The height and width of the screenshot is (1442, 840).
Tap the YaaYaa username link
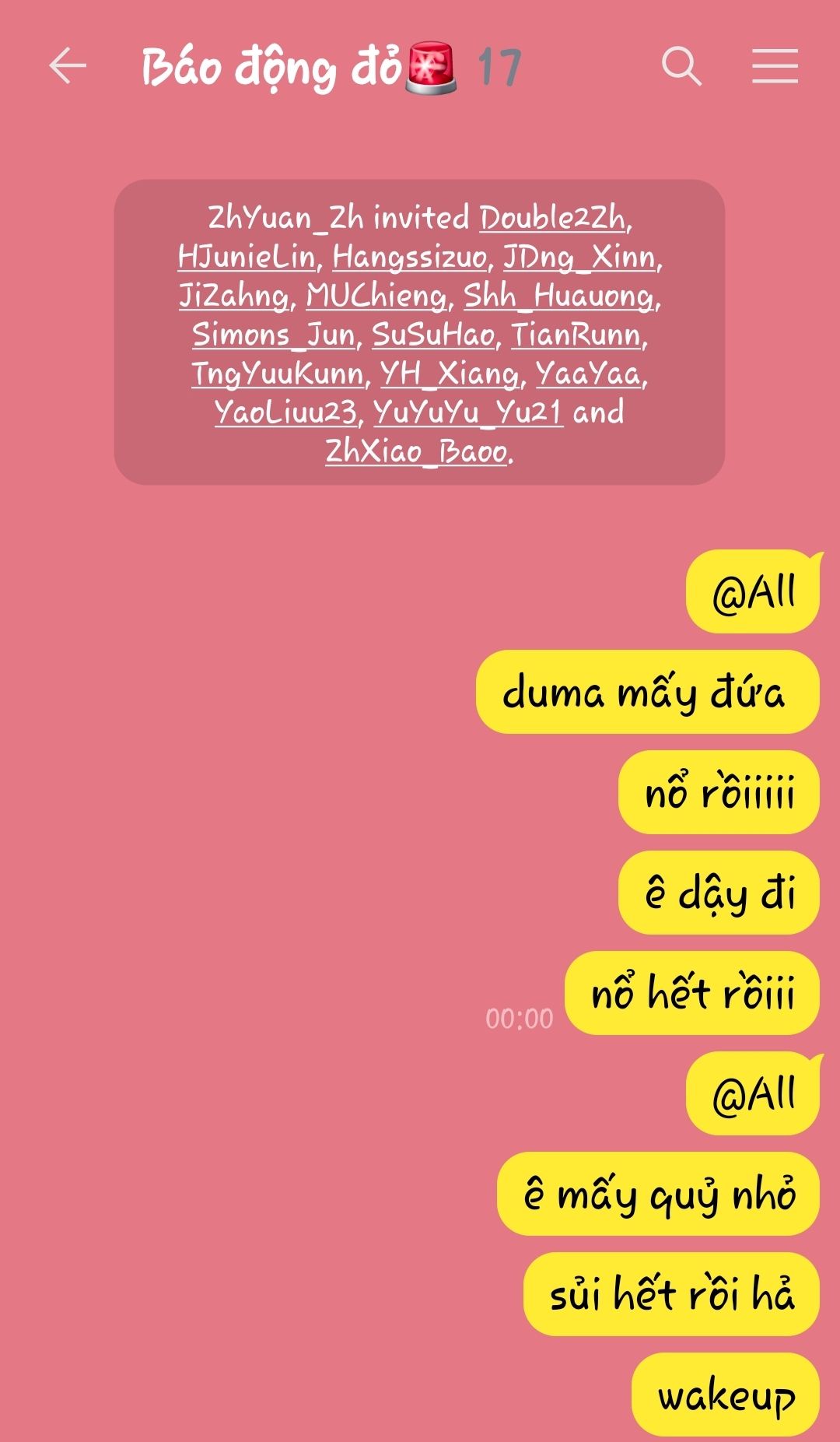coord(588,374)
